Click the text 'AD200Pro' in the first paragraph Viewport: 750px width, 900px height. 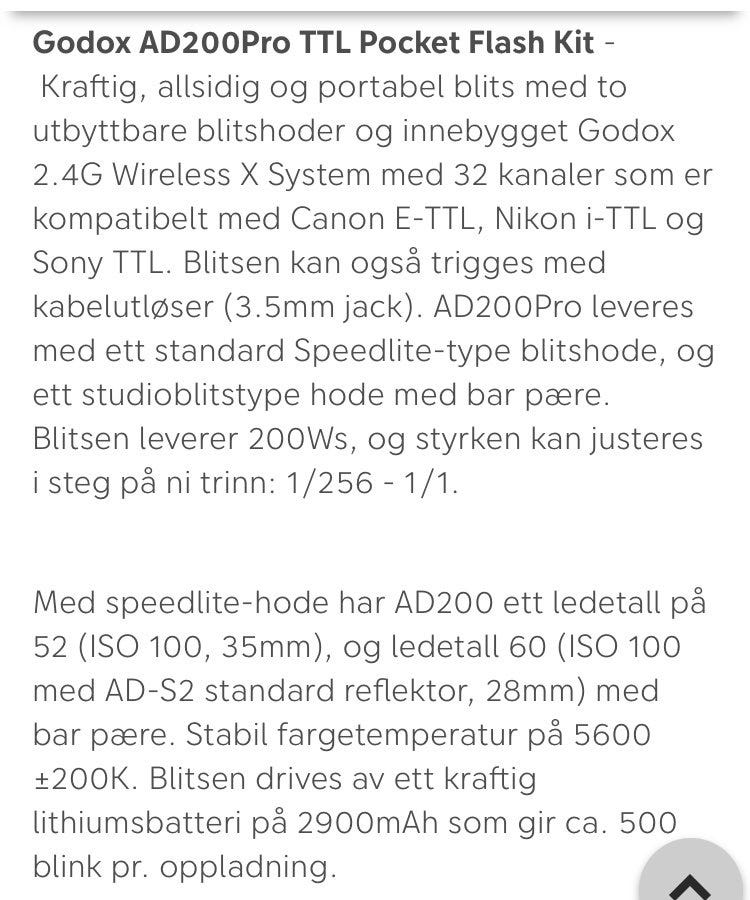(511, 306)
